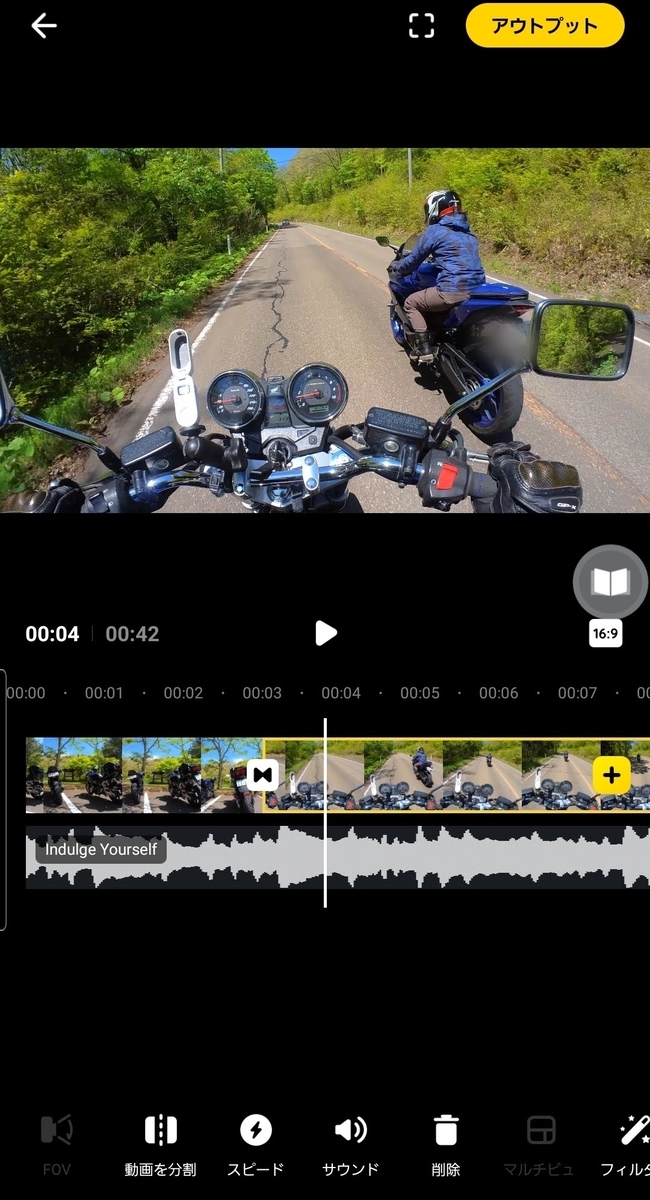
Task: Add a clip with the yellow plus
Action: coord(611,775)
